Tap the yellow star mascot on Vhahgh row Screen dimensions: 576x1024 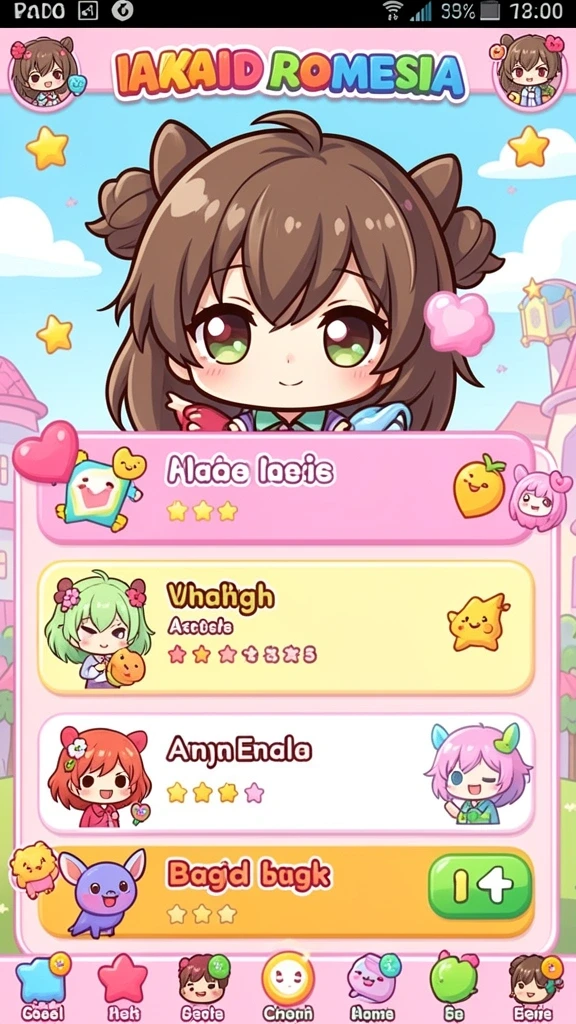click(478, 622)
